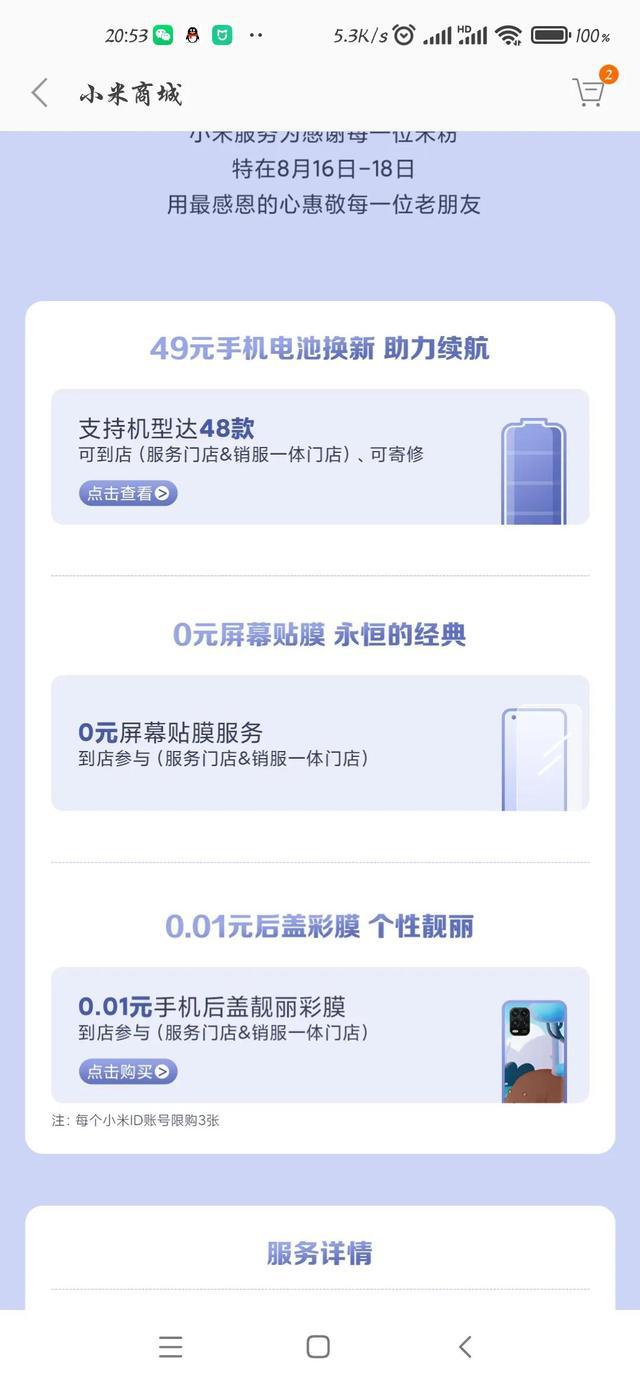This screenshot has width=640, height=1387.
Task: Open the 0元屏幕贴膜服务 card
Action: [x=320, y=743]
